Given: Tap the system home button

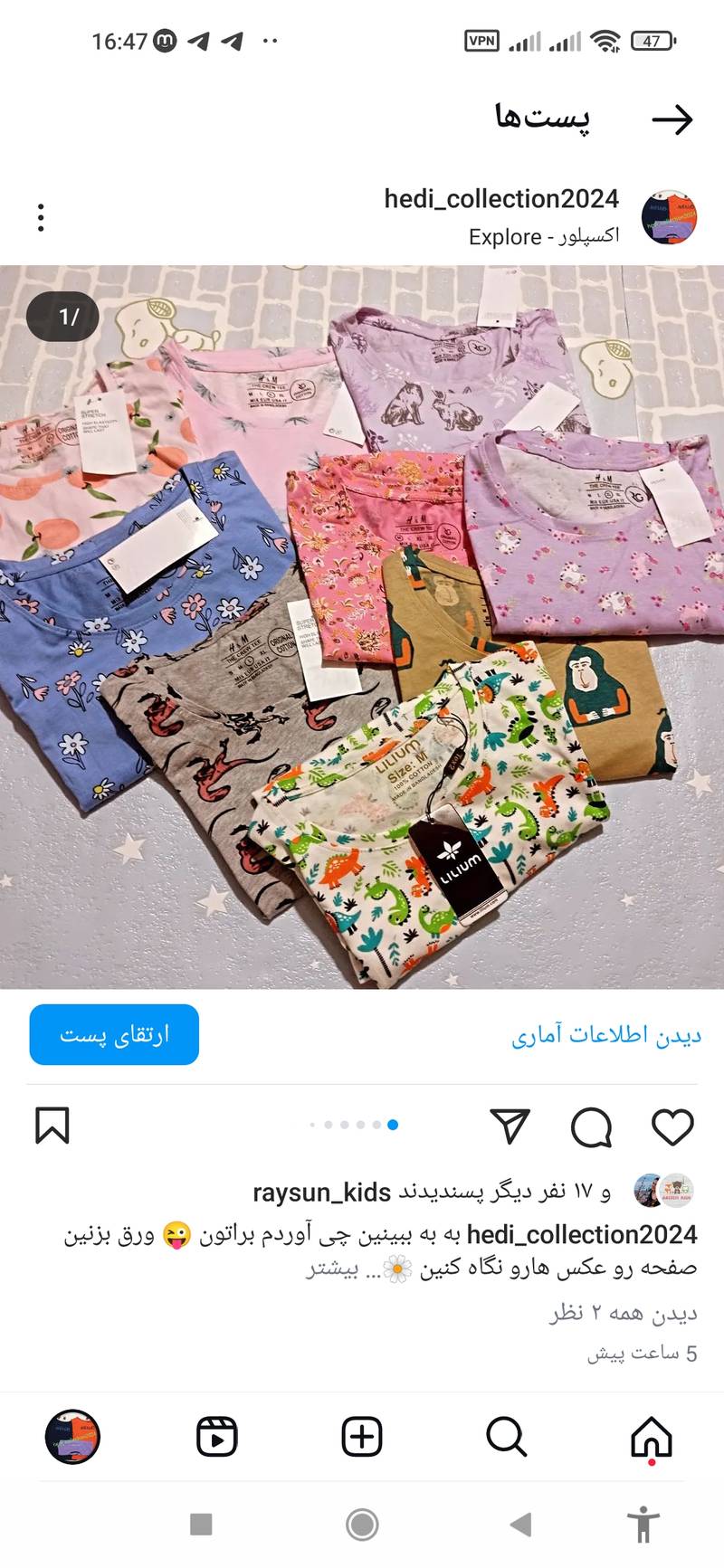Looking at the screenshot, I should pyautogui.click(x=362, y=1525).
